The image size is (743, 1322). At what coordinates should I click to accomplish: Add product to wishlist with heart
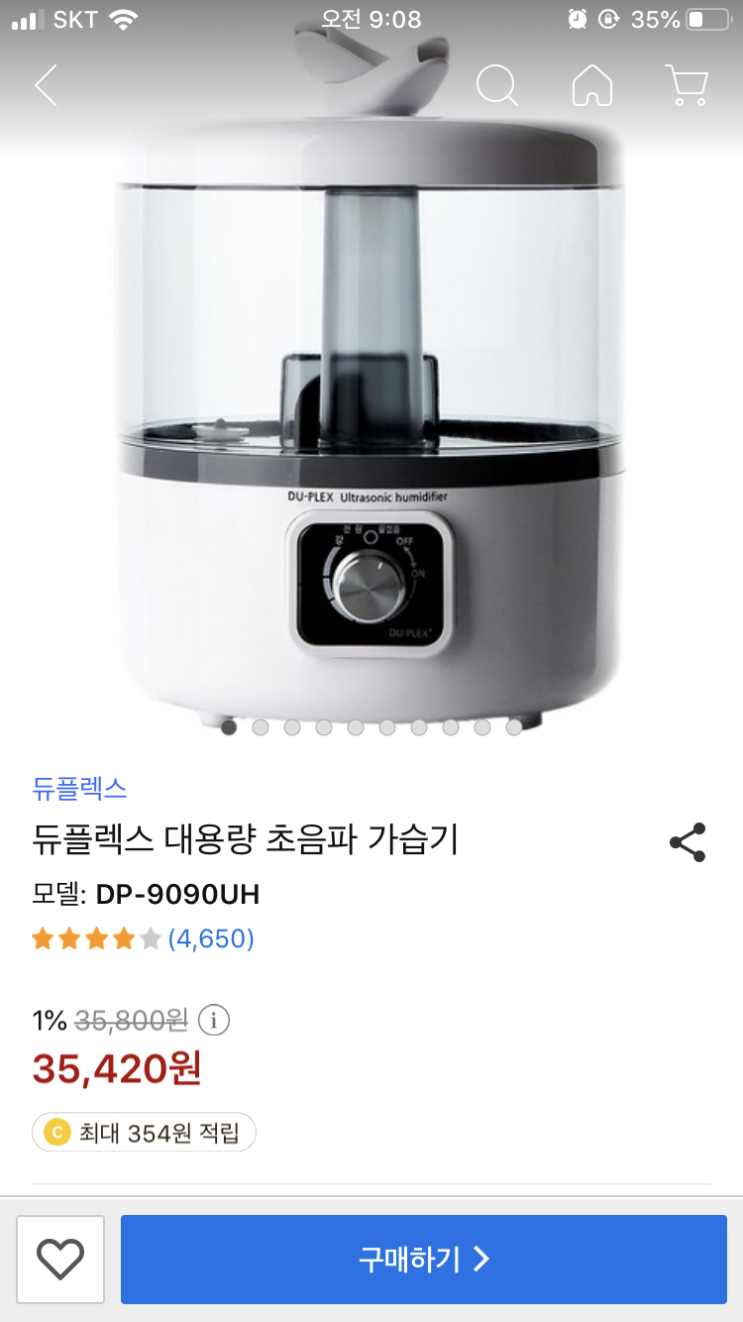(61, 1259)
